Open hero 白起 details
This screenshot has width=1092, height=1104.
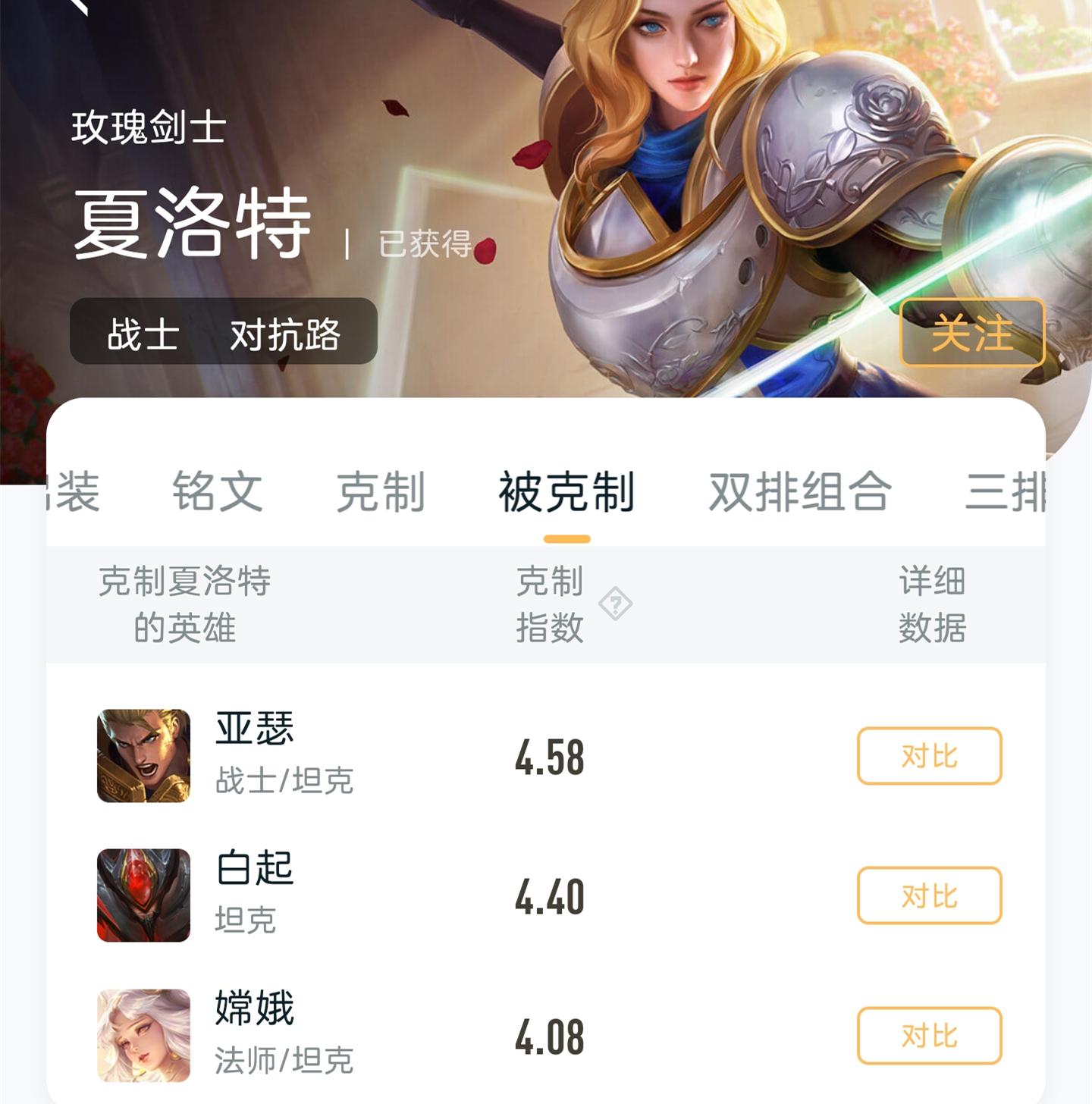pos(144,895)
